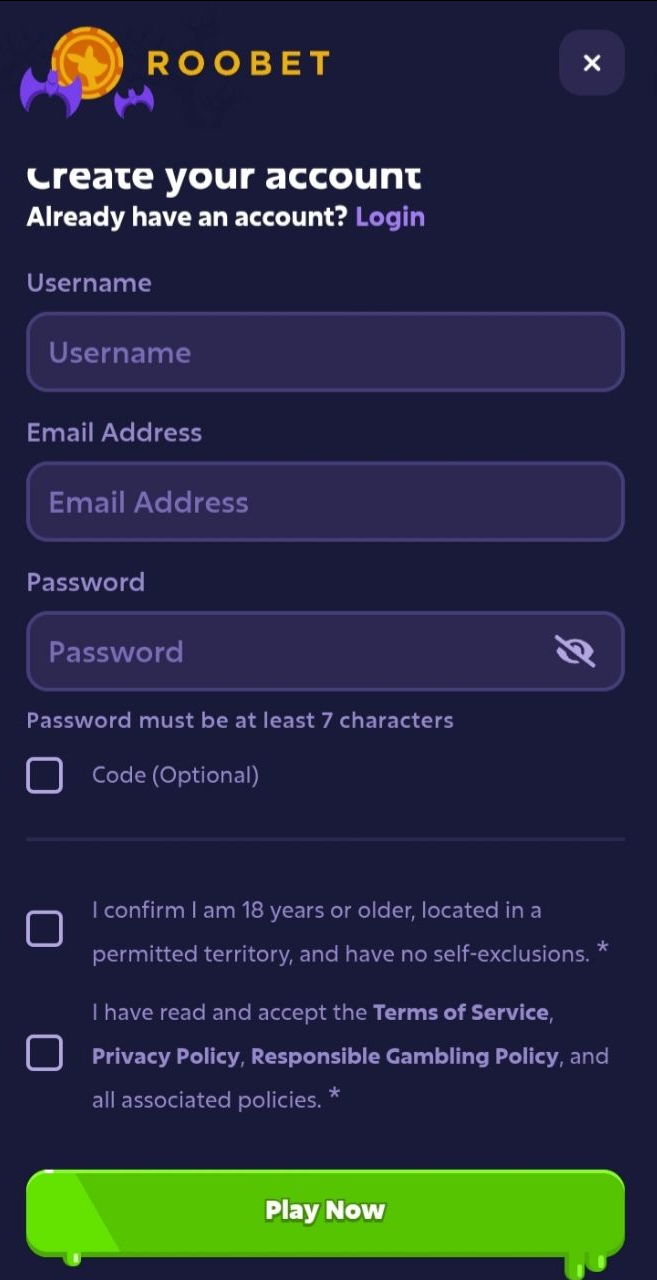Viewport: 657px width, 1280px height.
Task: Open the Terms of Service link
Action: (461, 1012)
